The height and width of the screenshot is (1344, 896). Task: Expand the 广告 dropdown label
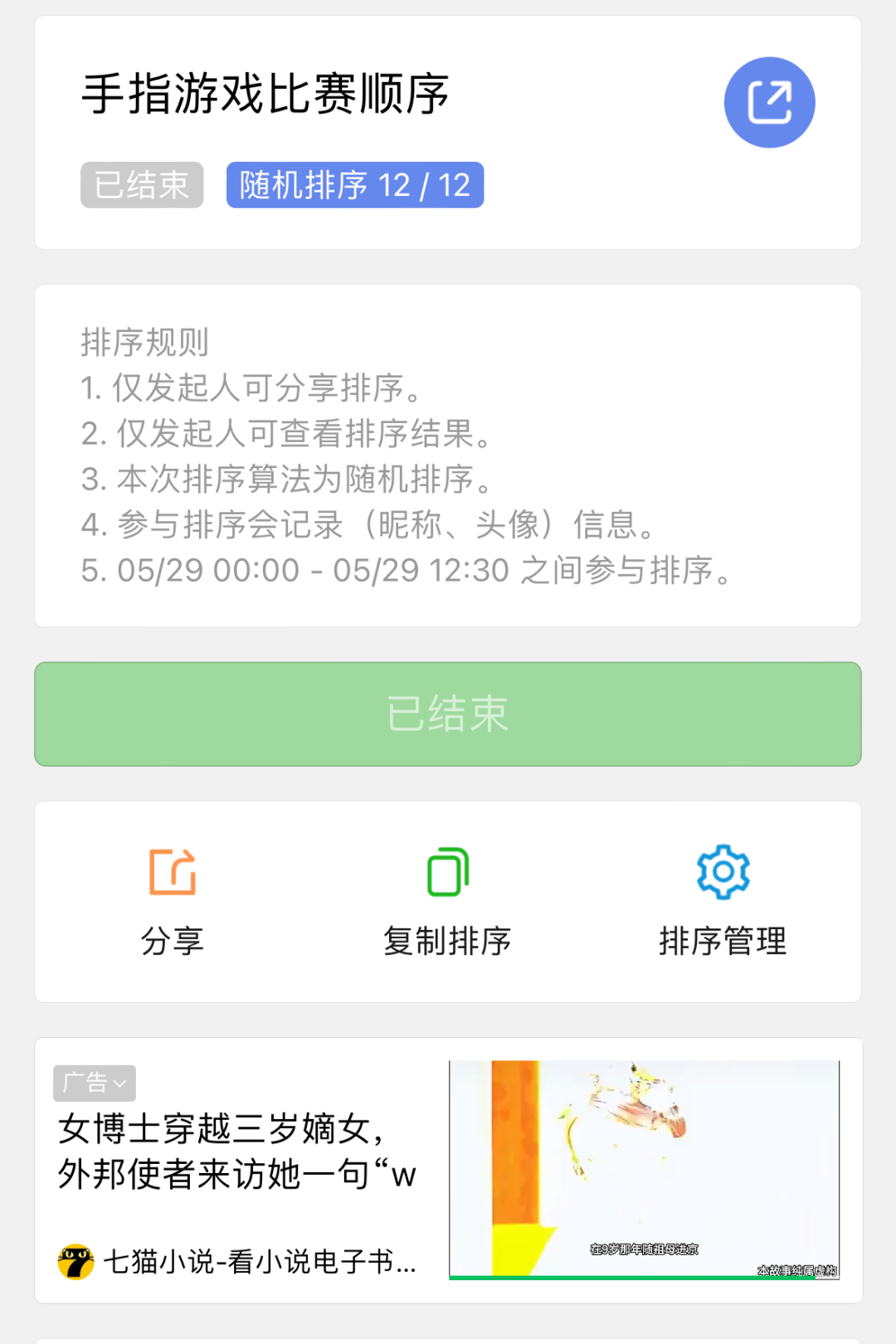coord(95,1083)
